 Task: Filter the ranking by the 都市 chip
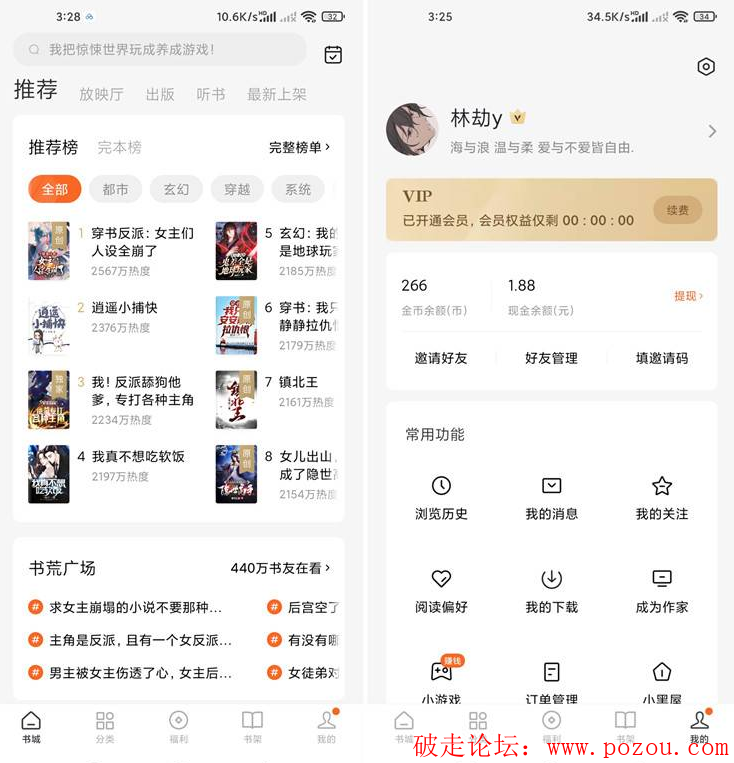[x=115, y=189]
